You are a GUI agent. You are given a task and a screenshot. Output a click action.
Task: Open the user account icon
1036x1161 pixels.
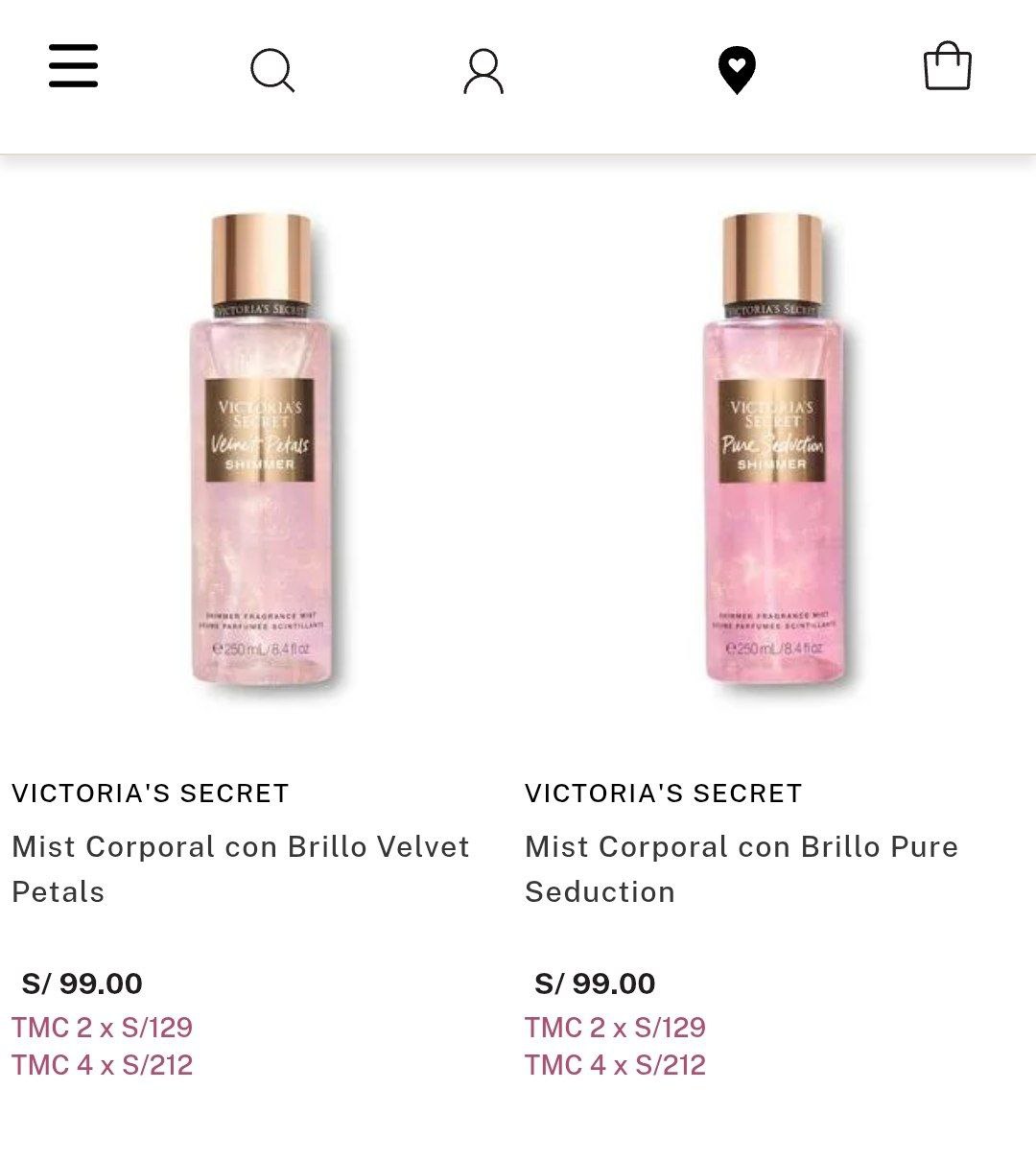483,71
